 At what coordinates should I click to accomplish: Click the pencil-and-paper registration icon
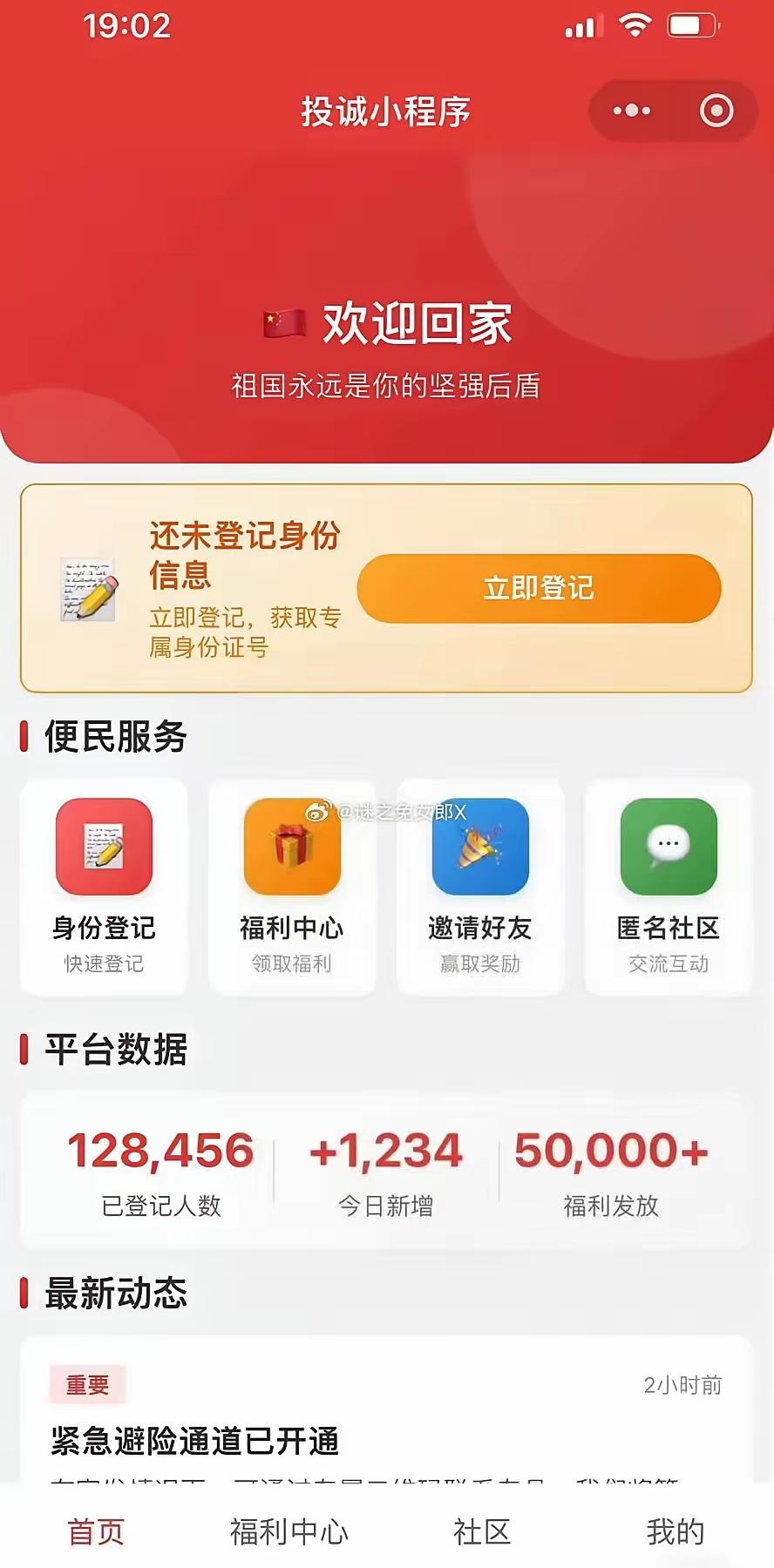pos(85,588)
